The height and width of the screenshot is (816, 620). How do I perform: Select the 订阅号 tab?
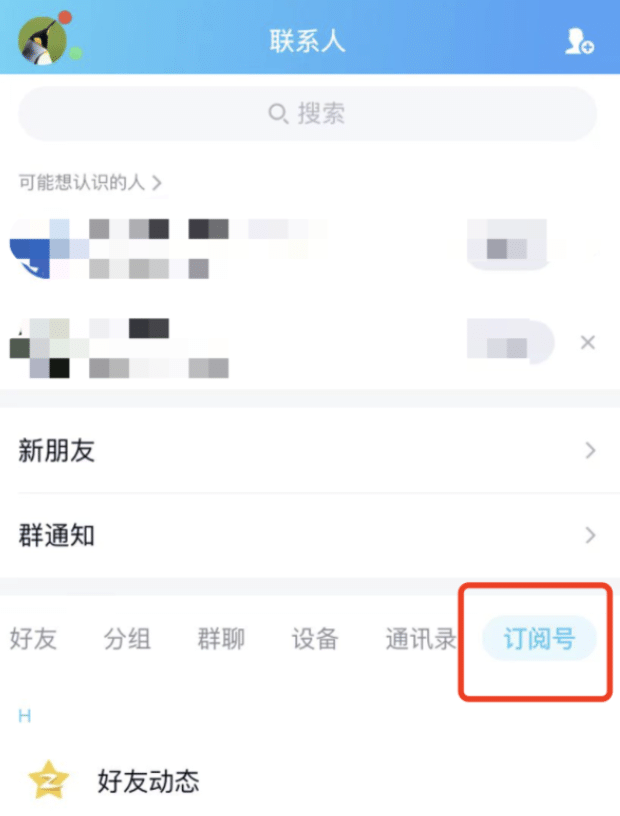pos(539,639)
